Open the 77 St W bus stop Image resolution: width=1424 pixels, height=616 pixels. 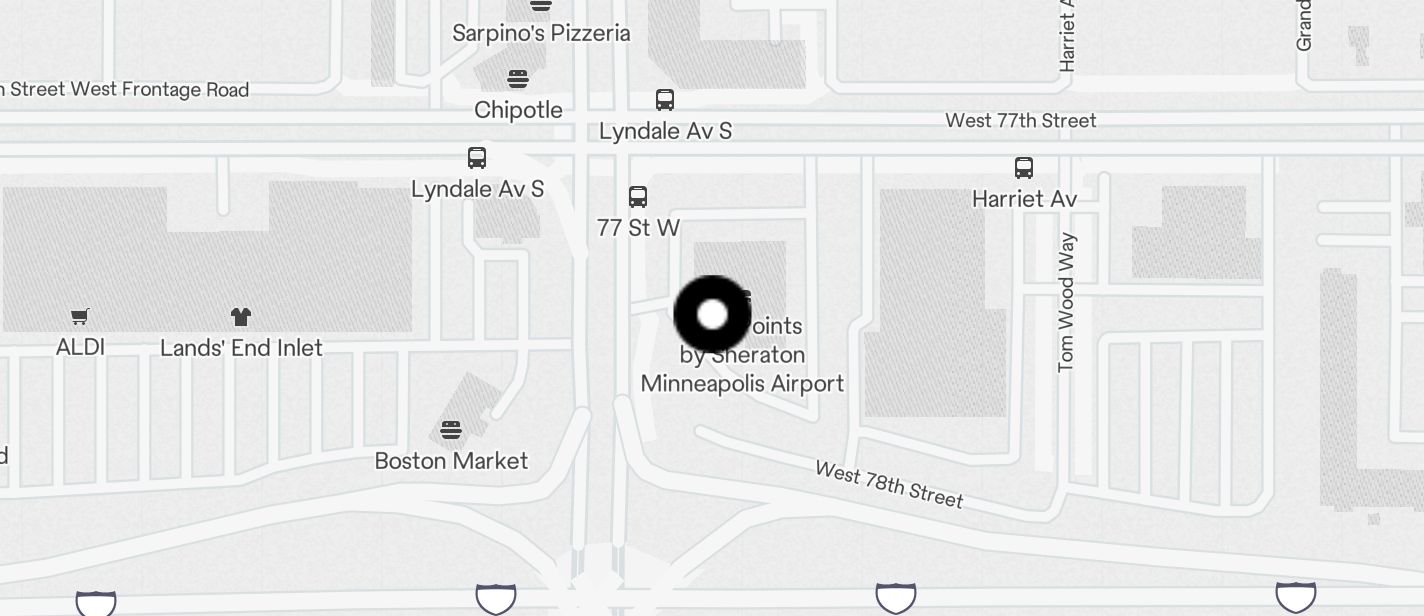[x=638, y=197]
